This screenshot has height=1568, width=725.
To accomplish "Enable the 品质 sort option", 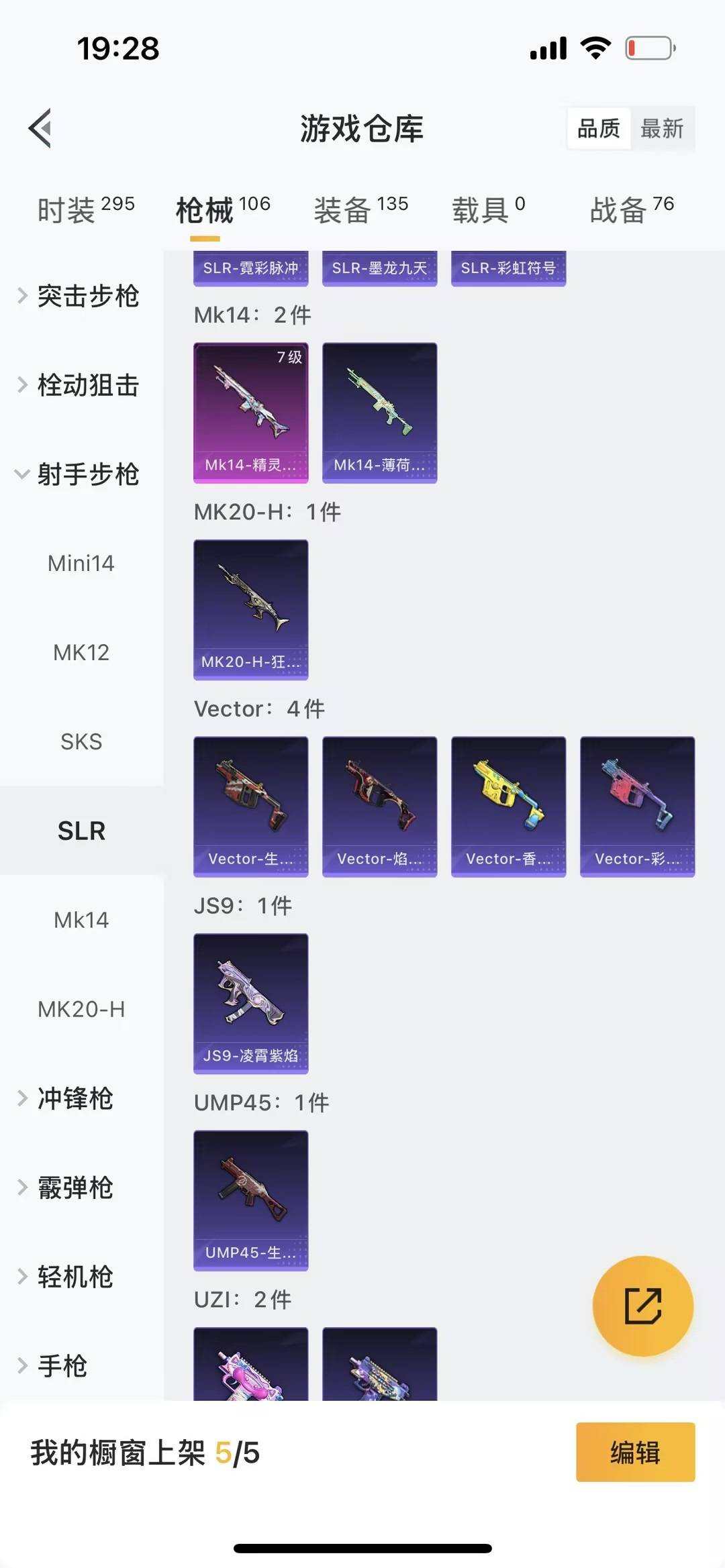I will click(599, 128).
